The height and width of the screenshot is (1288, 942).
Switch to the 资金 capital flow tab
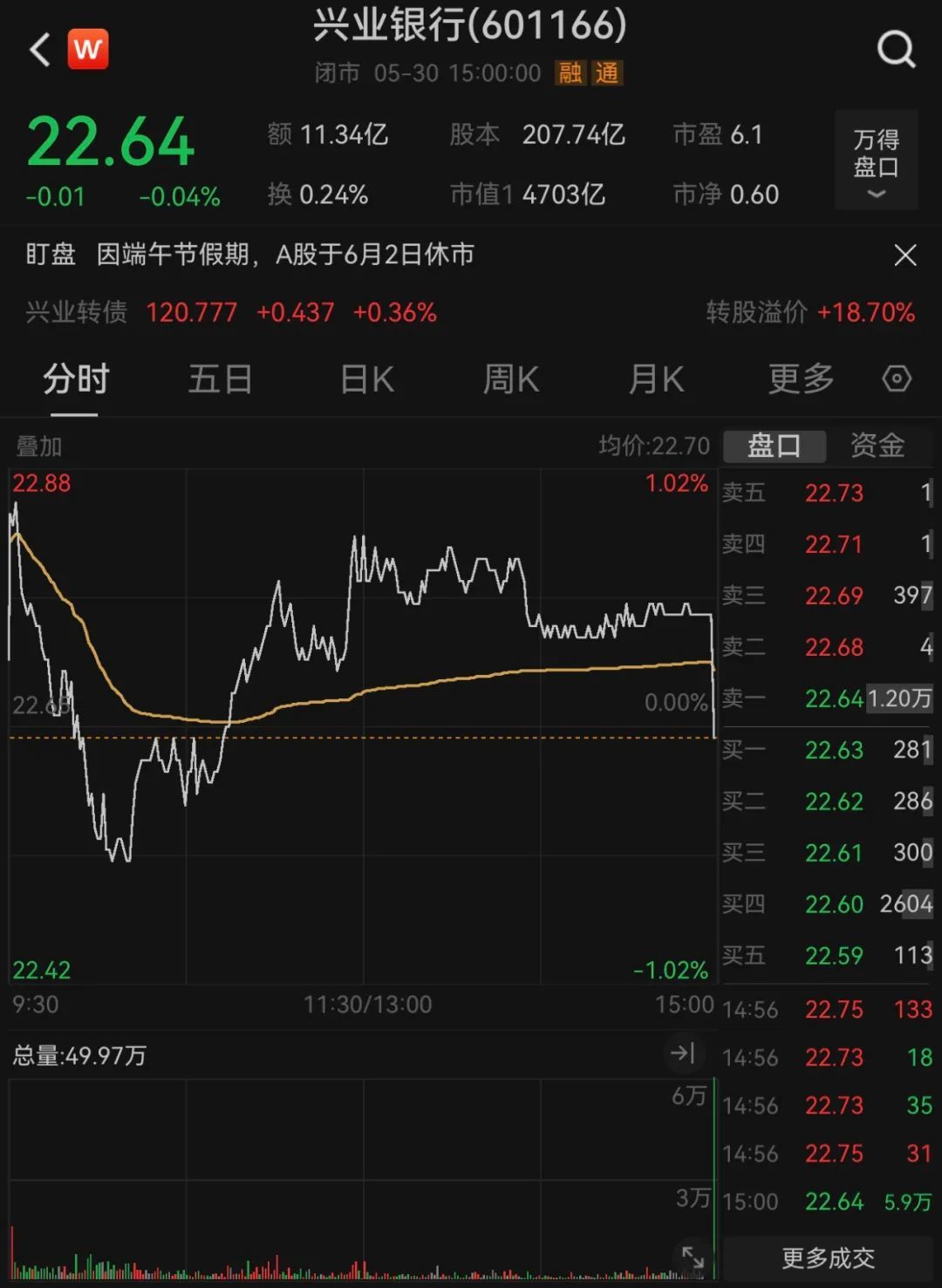(877, 446)
